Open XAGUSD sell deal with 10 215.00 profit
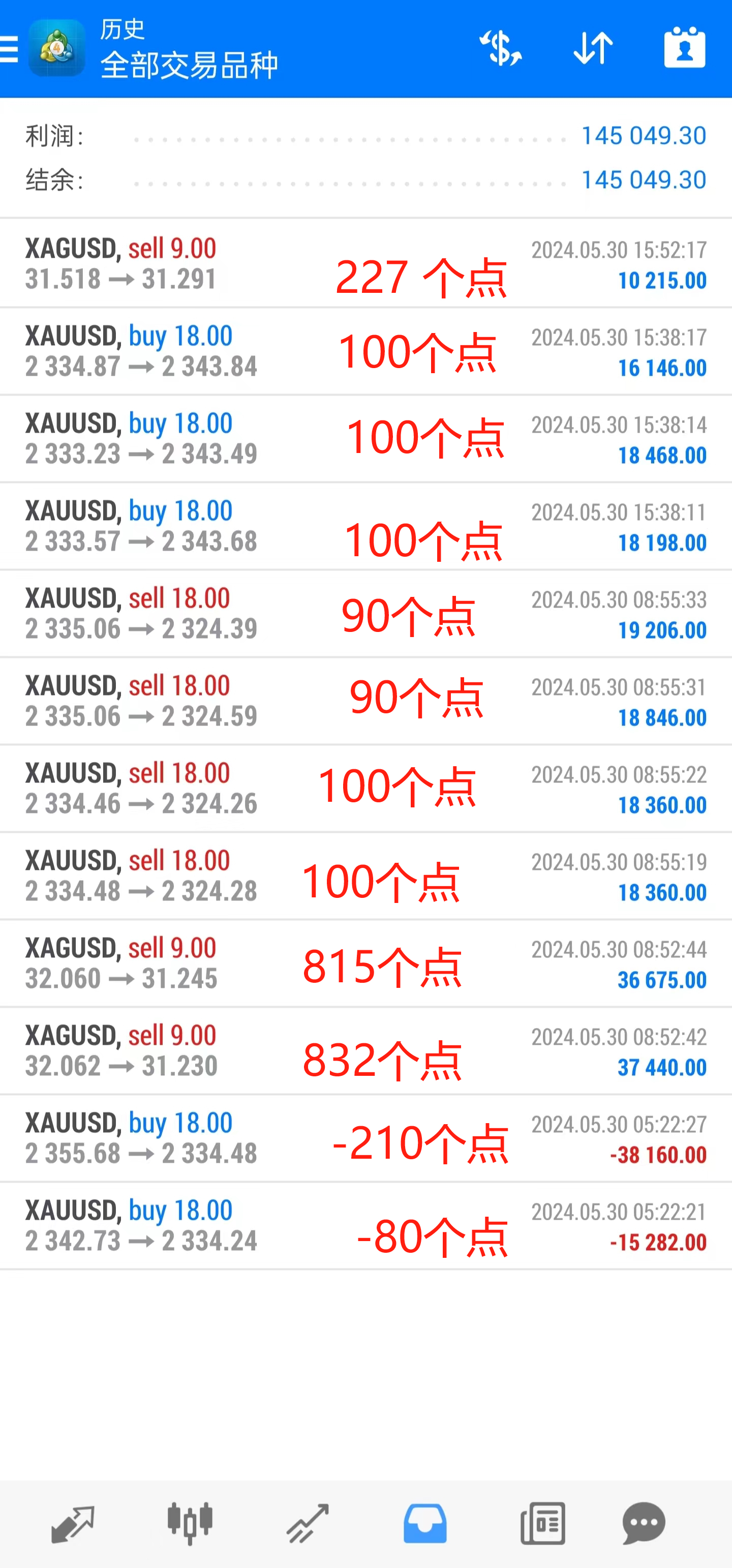The width and height of the screenshot is (732, 1568). (365, 263)
